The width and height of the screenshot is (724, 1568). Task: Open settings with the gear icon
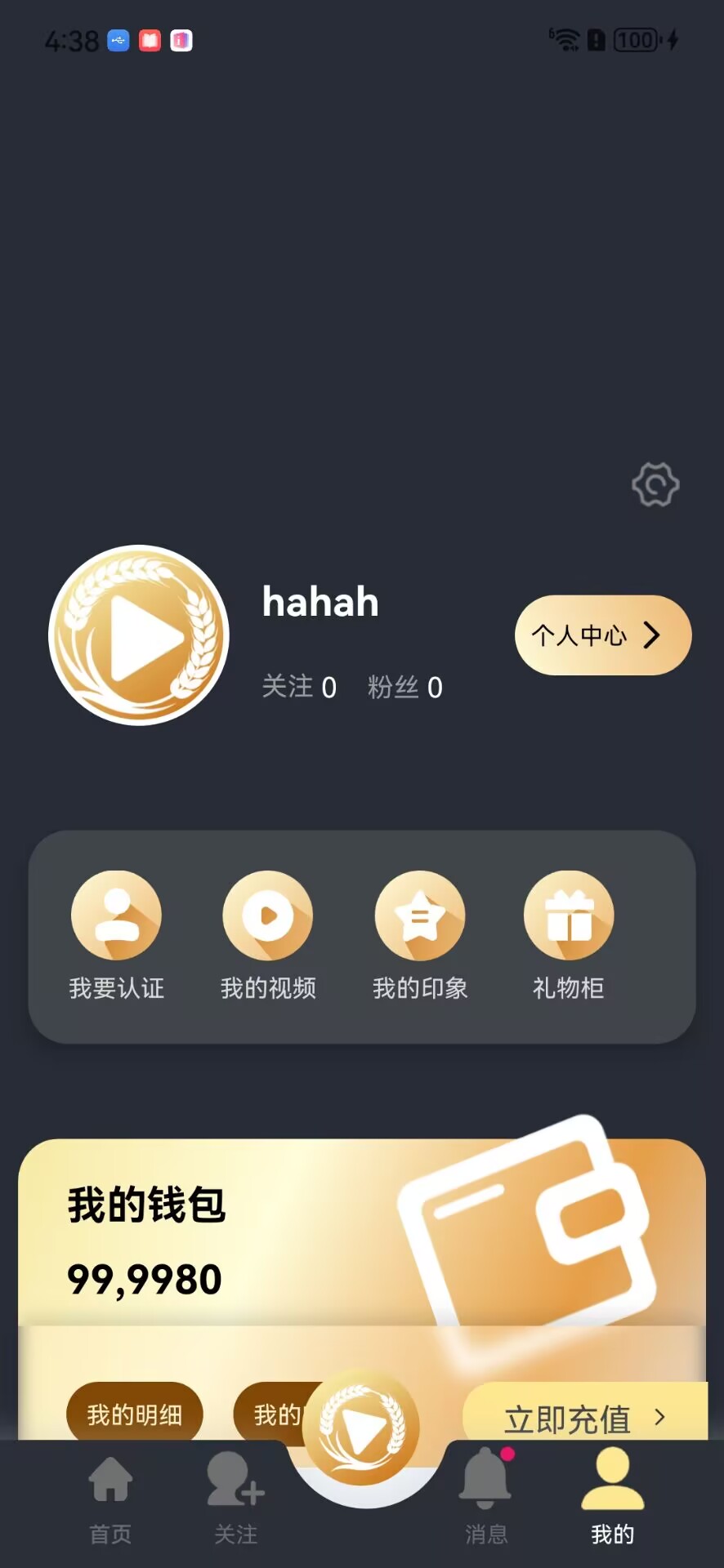tap(654, 483)
